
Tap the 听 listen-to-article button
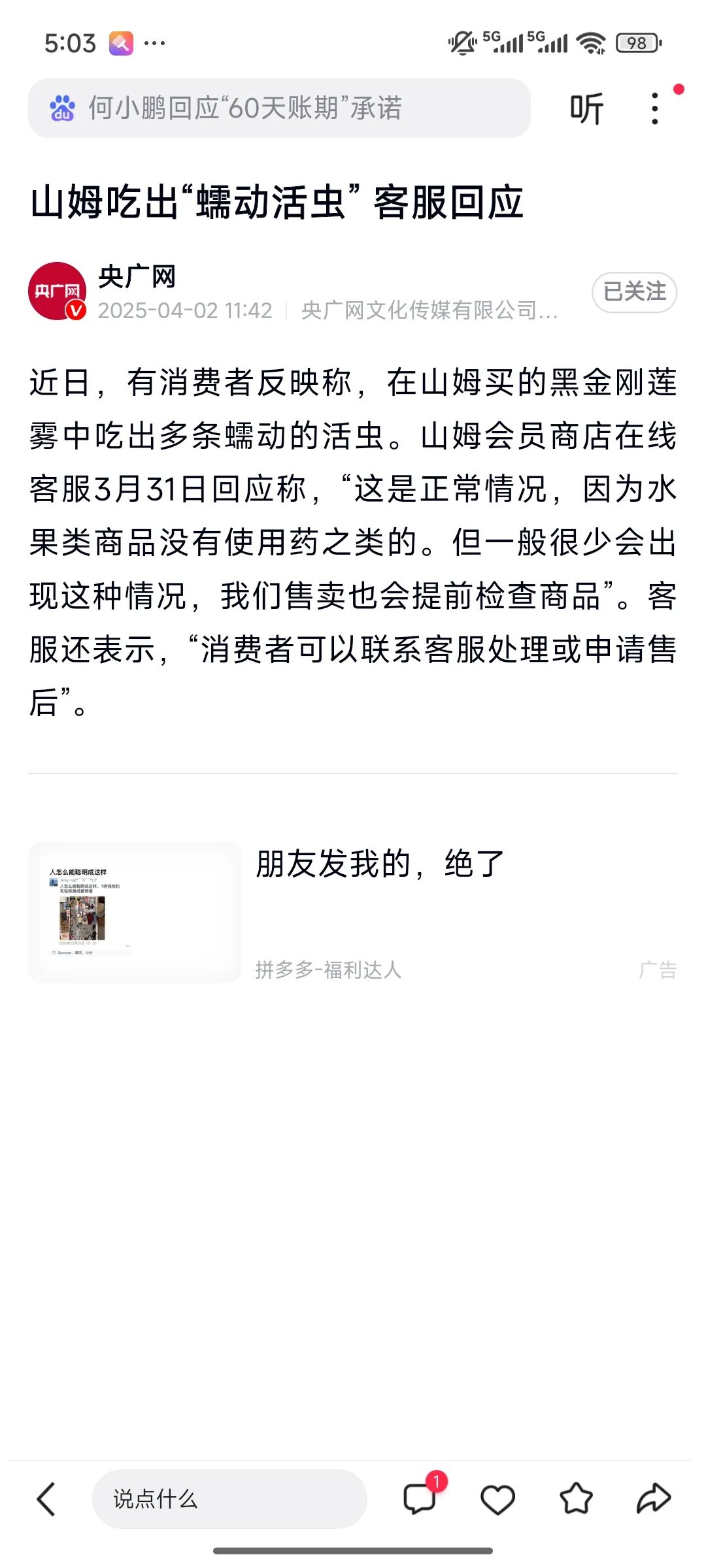click(586, 108)
